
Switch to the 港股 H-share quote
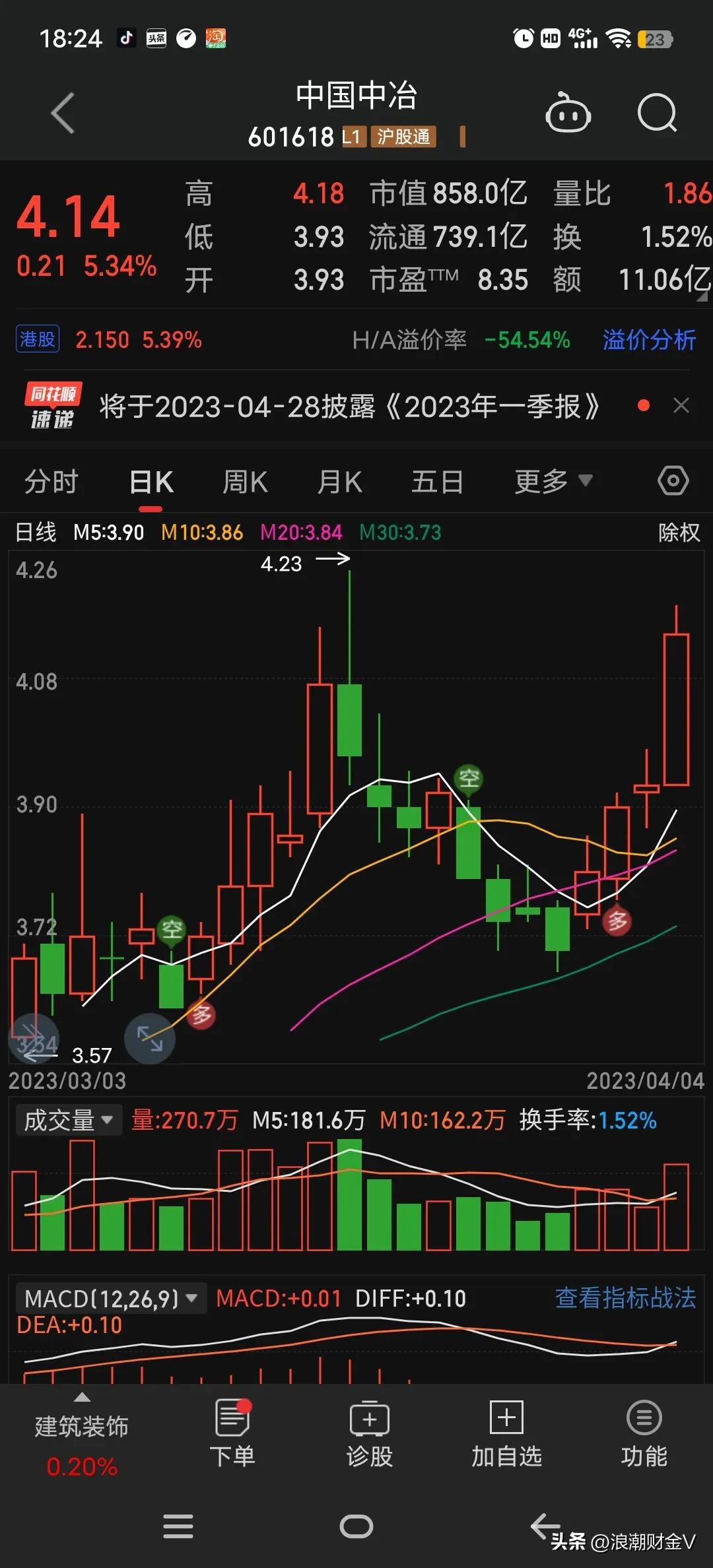tap(37, 339)
